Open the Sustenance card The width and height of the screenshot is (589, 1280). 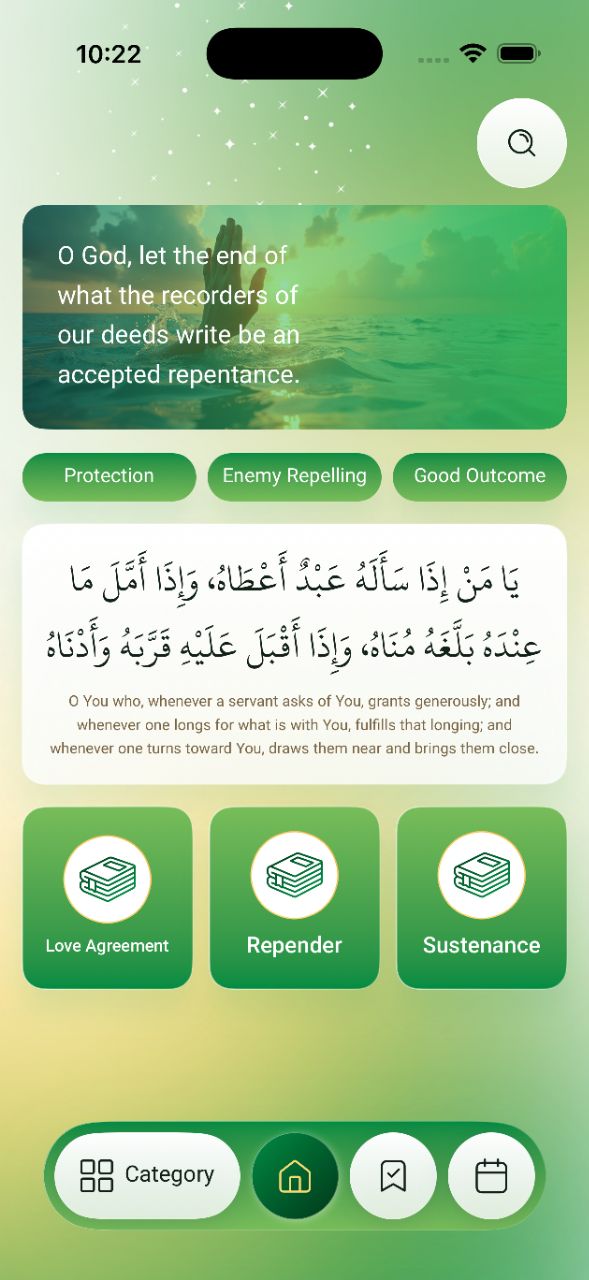[x=481, y=898]
